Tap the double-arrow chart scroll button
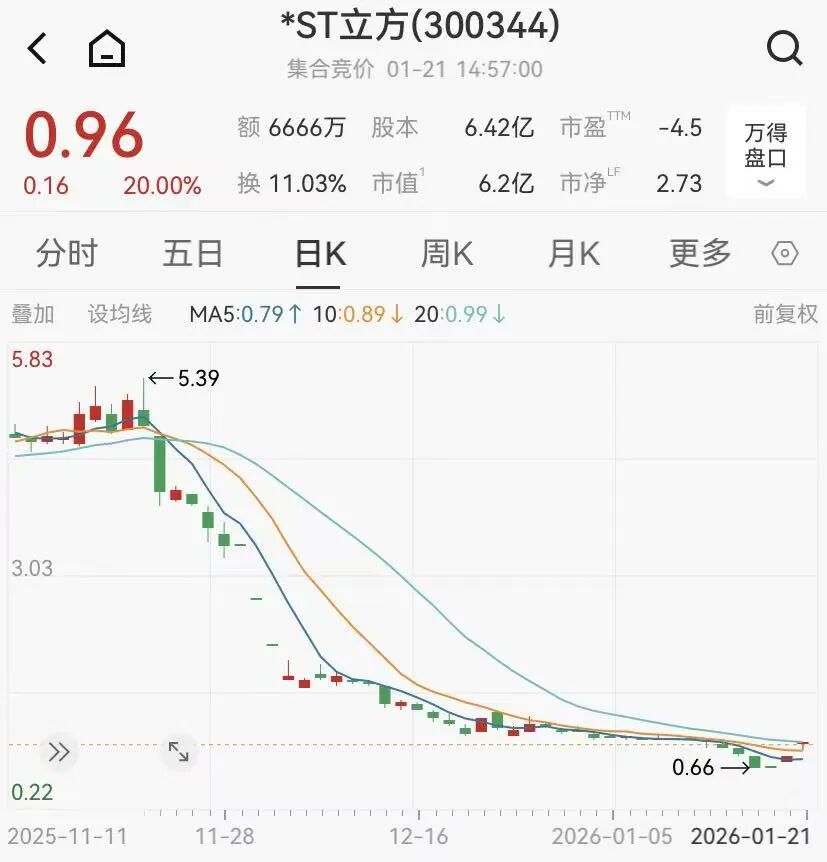 (59, 752)
